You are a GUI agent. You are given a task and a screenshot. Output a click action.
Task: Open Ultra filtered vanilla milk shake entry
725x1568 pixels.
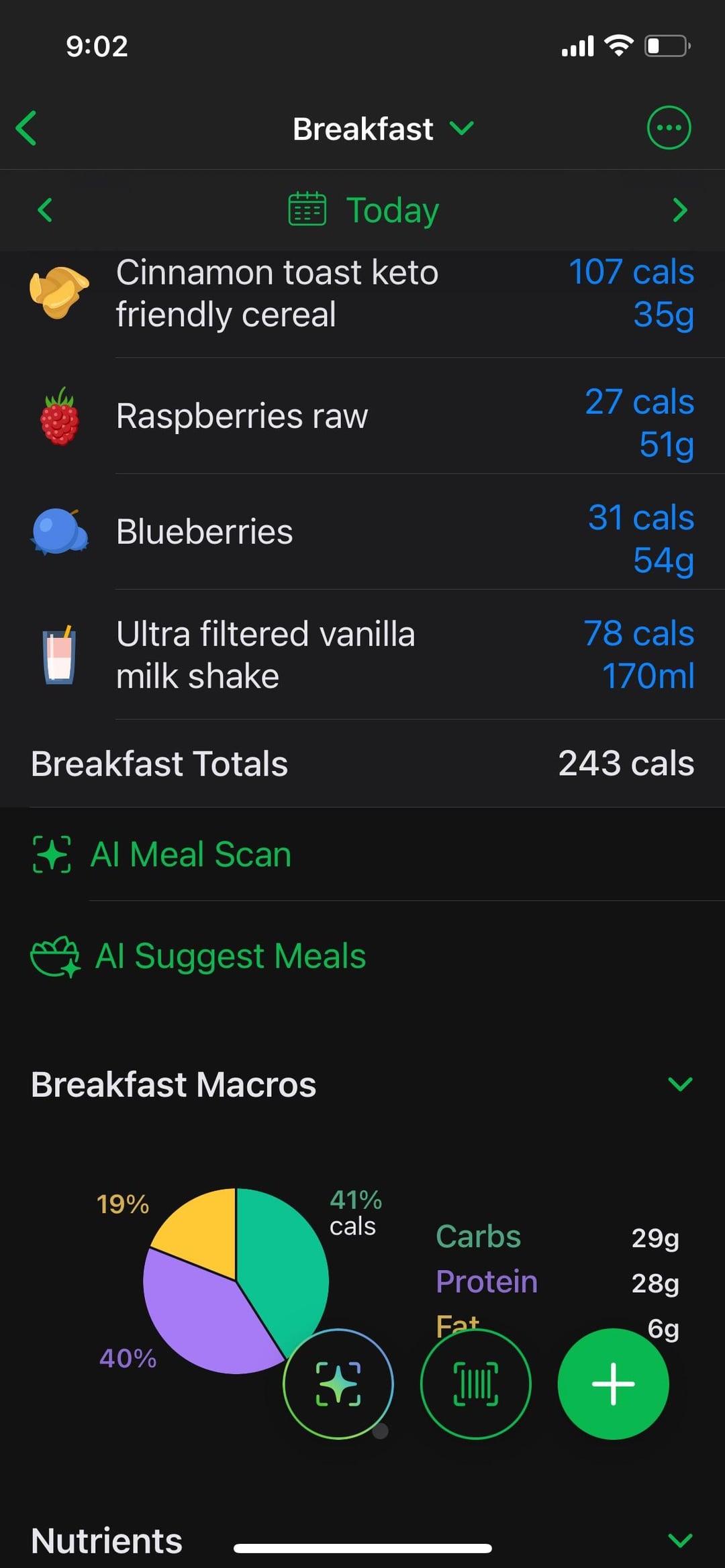point(362,655)
